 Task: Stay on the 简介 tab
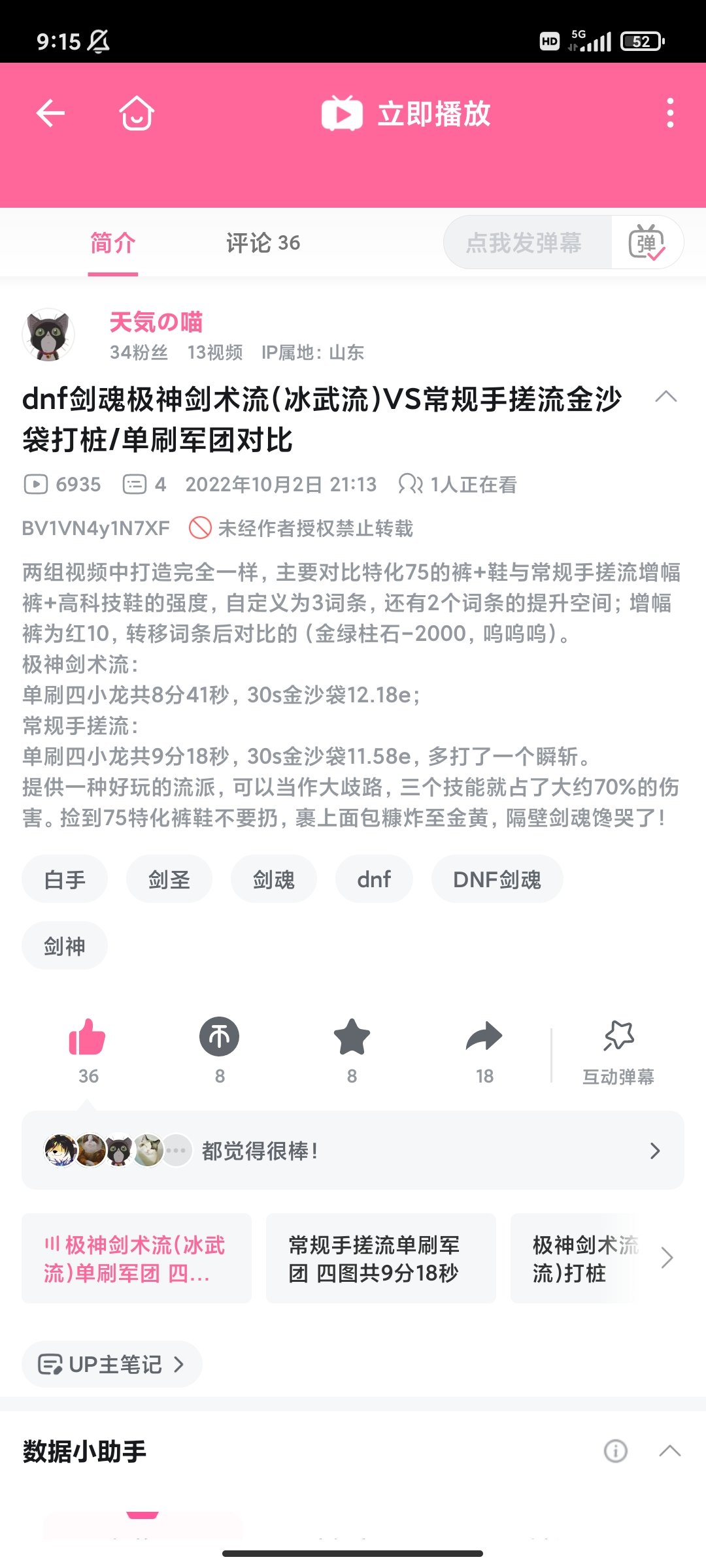point(112,242)
